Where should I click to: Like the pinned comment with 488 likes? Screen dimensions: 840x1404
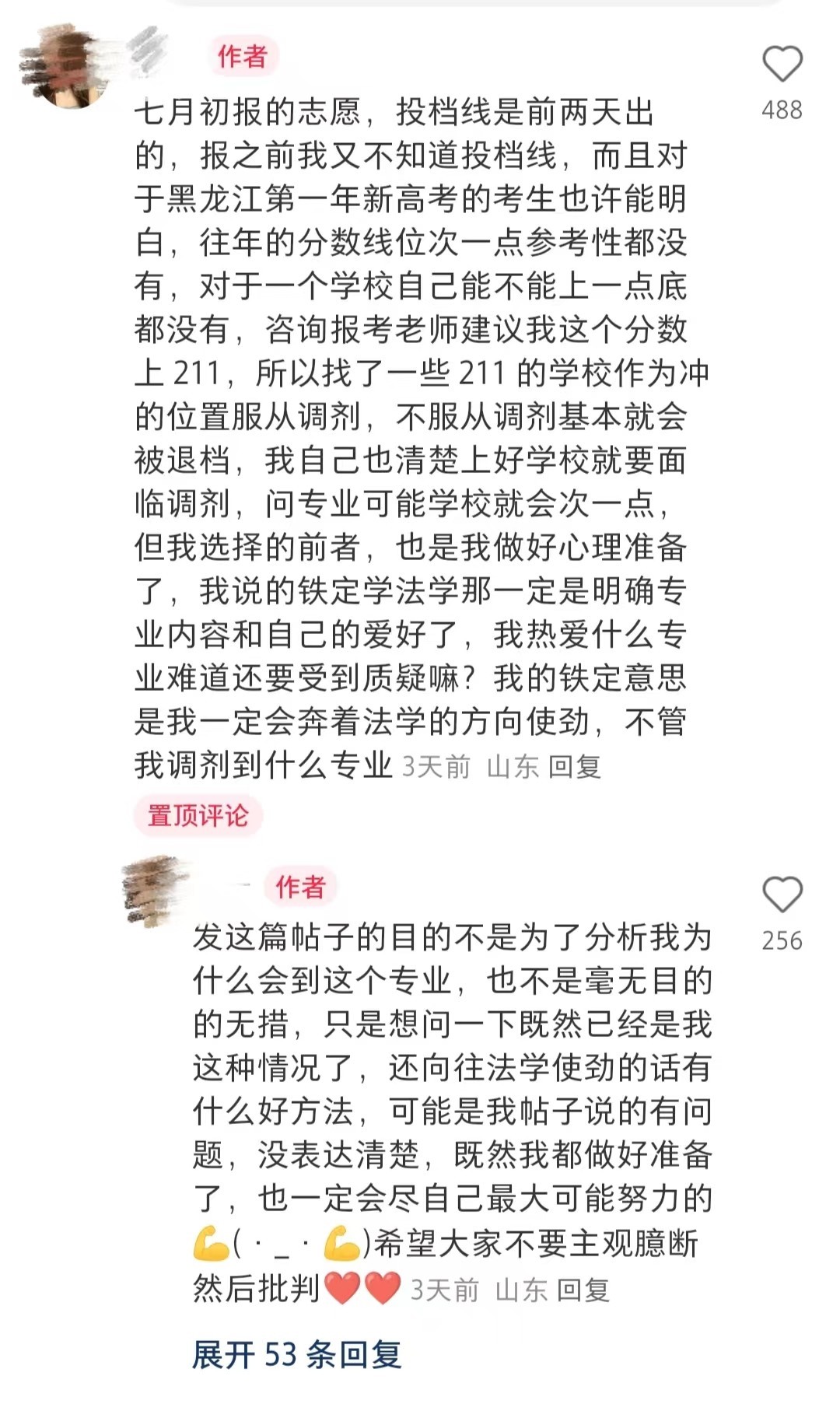pyautogui.click(x=782, y=65)
